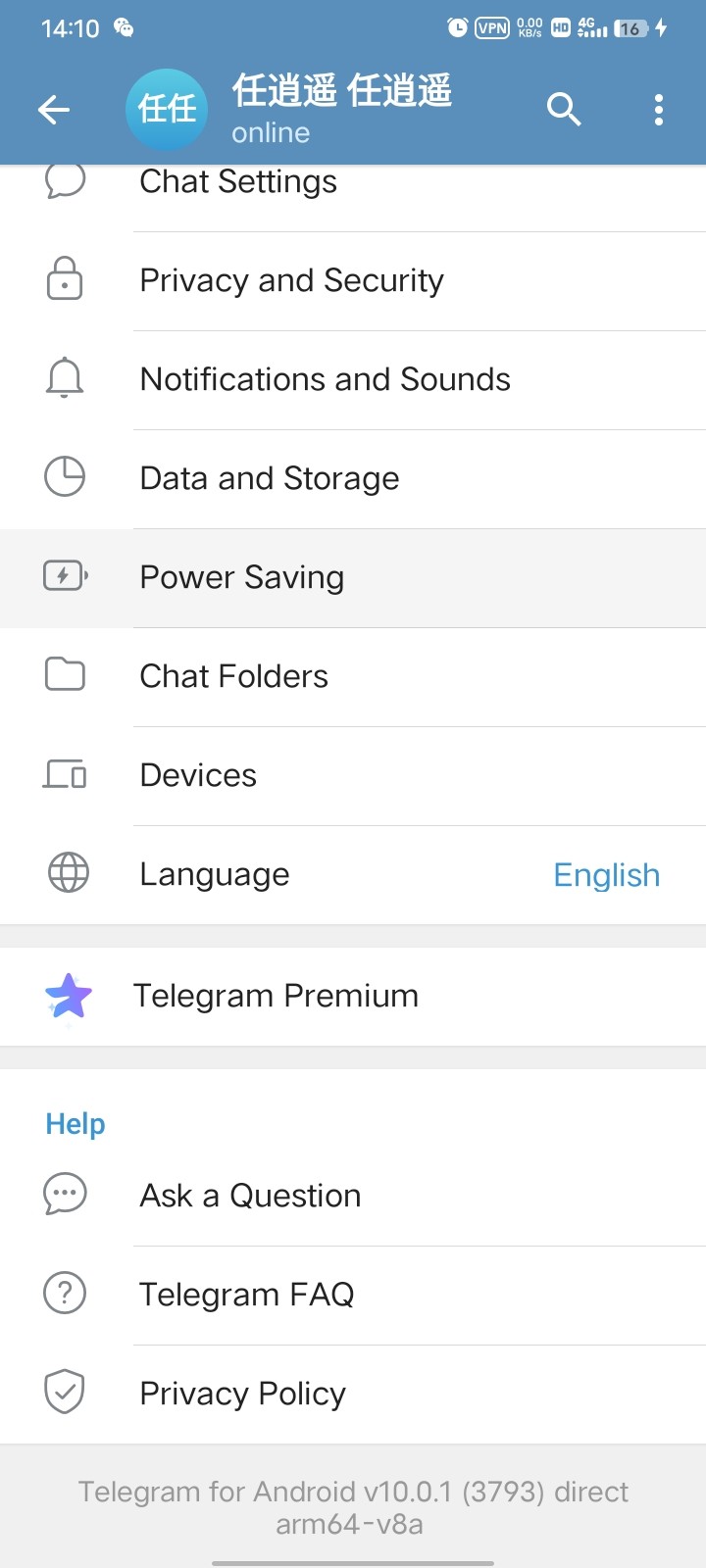Tap the profile avatar in the header
This screenshot has height=1568, width=706.
(167, 110)
